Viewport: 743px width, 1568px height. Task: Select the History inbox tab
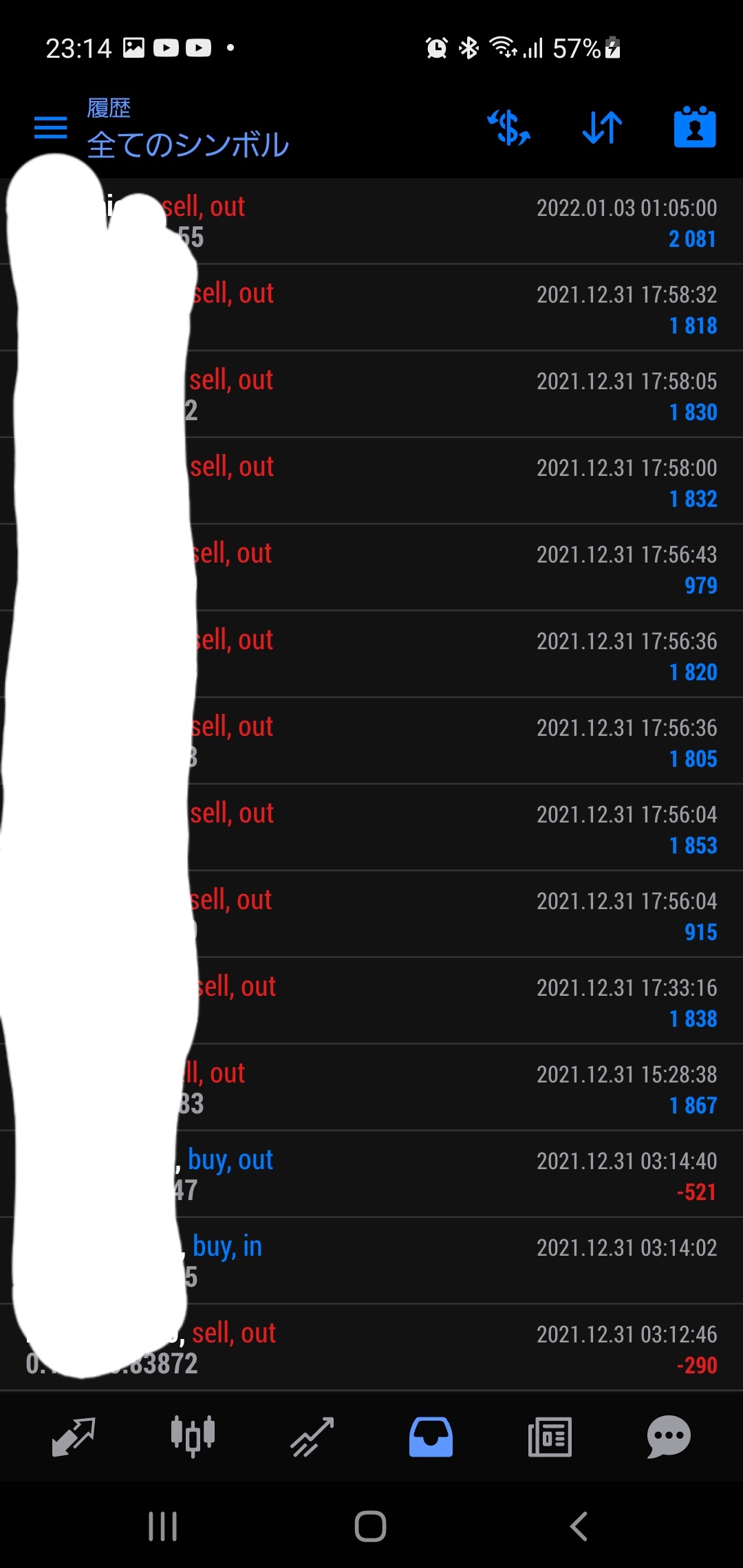pyautogui.click(x=431, y=1437)
